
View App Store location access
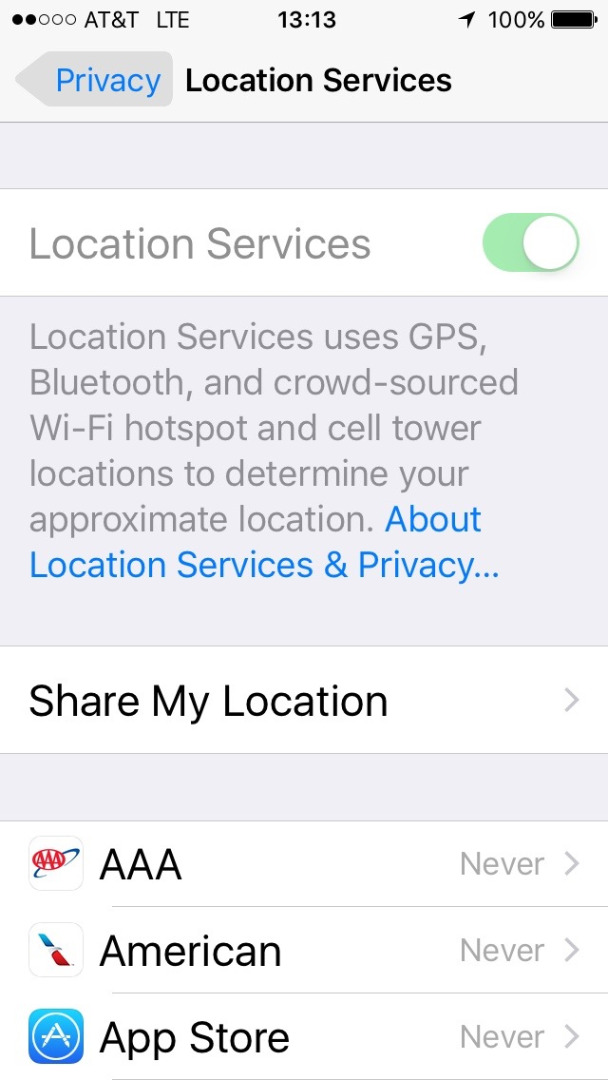click(304, 1037)
